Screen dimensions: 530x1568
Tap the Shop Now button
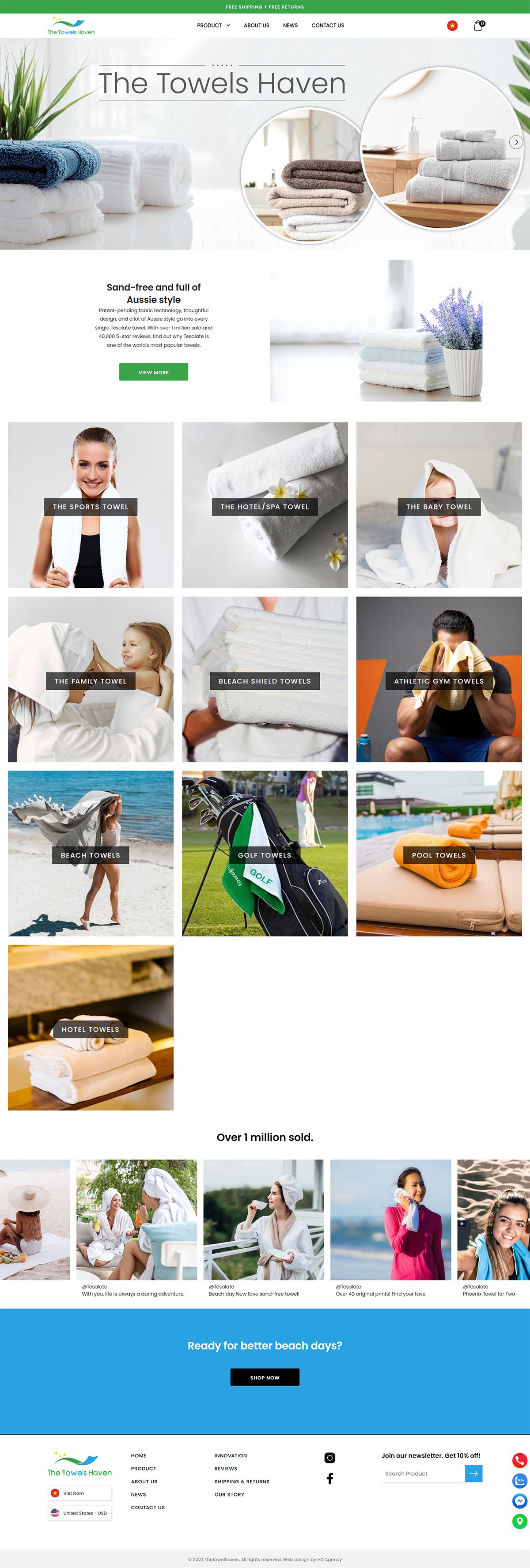(x=265, y=1377)
